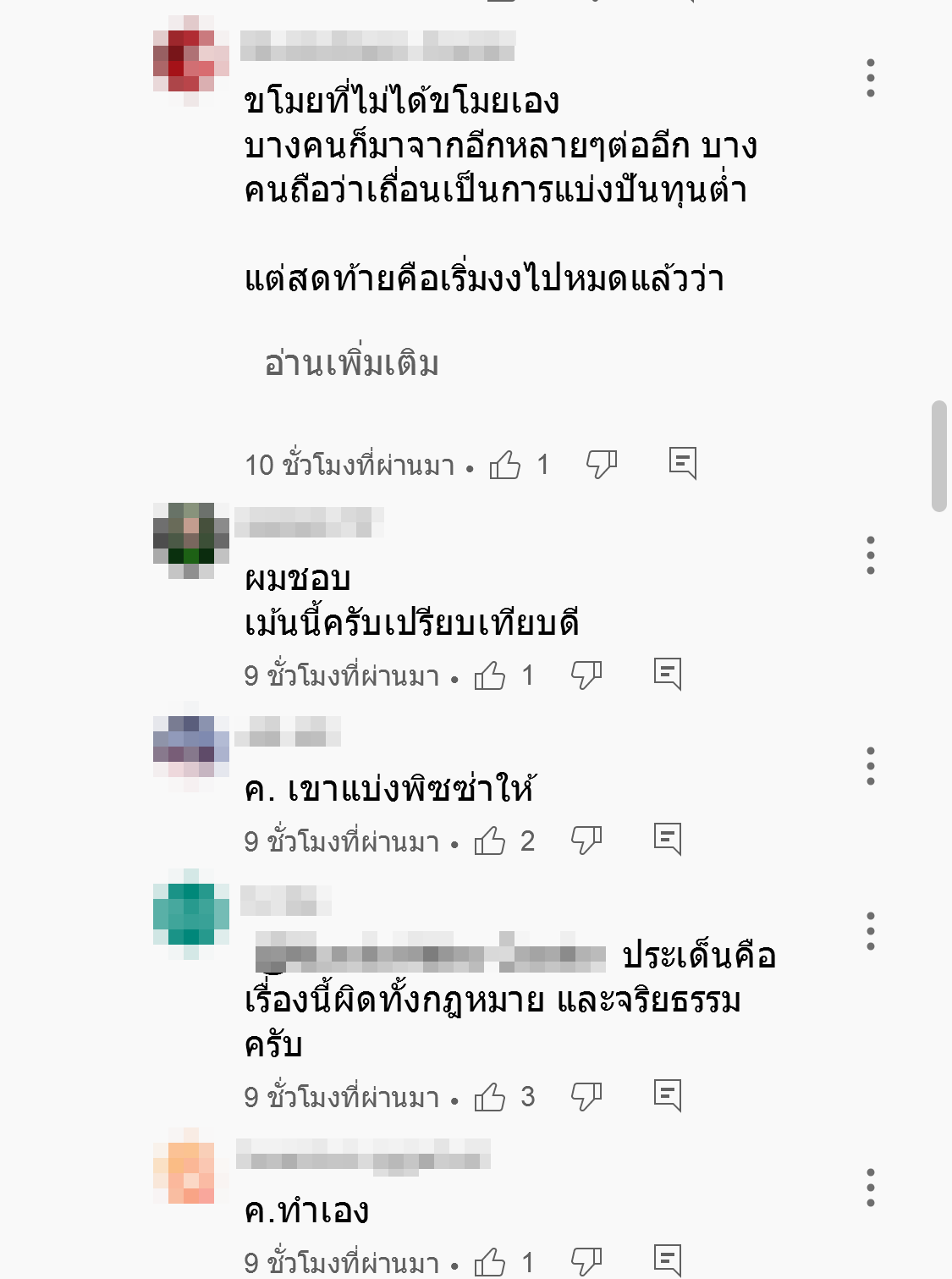The image size is (952, 1279).
Task: Like the ผมชอบ comment
Action: (490, 675)
